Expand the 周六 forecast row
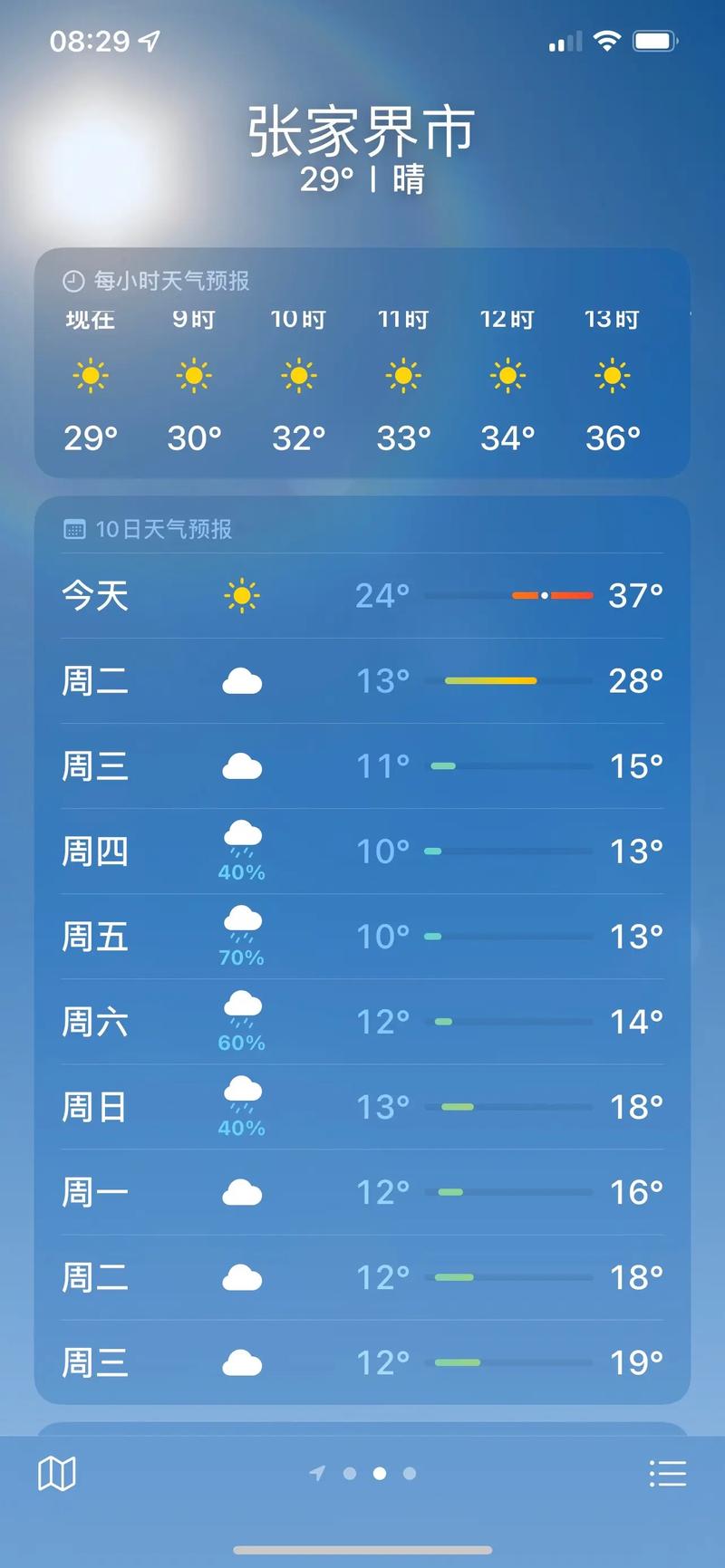This screenshot has height=1568, width=725. 362,1021
